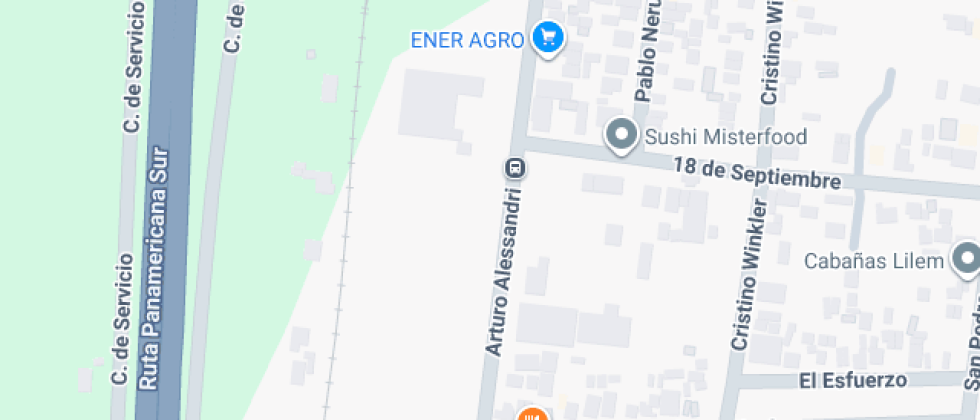Viewport: 980px width, 420px height.
Task: Open the ENER AGRO shop marker
Action: point(547,39)
